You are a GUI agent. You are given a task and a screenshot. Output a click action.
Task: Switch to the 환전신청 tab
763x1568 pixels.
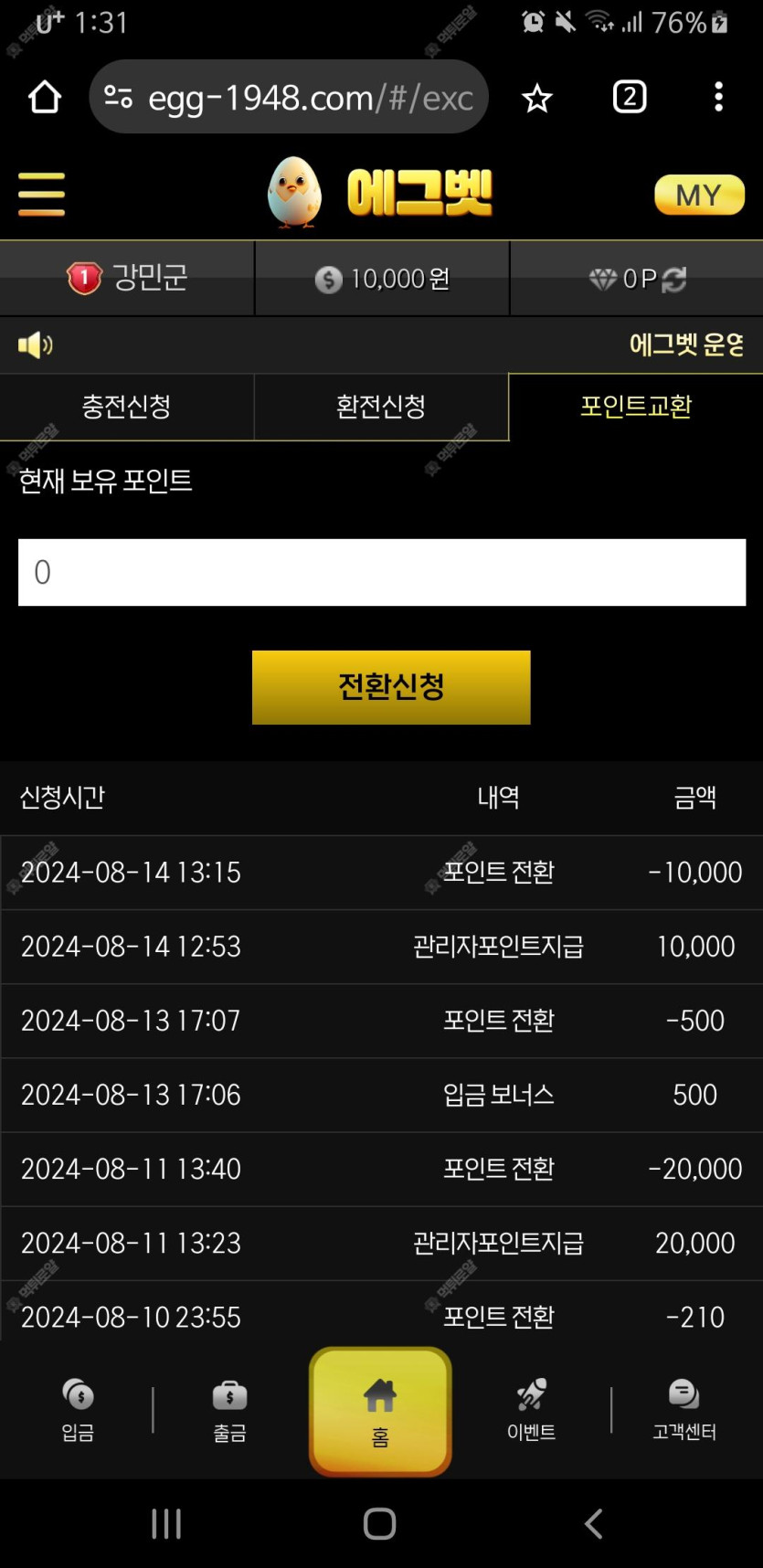tap(381, 407)
